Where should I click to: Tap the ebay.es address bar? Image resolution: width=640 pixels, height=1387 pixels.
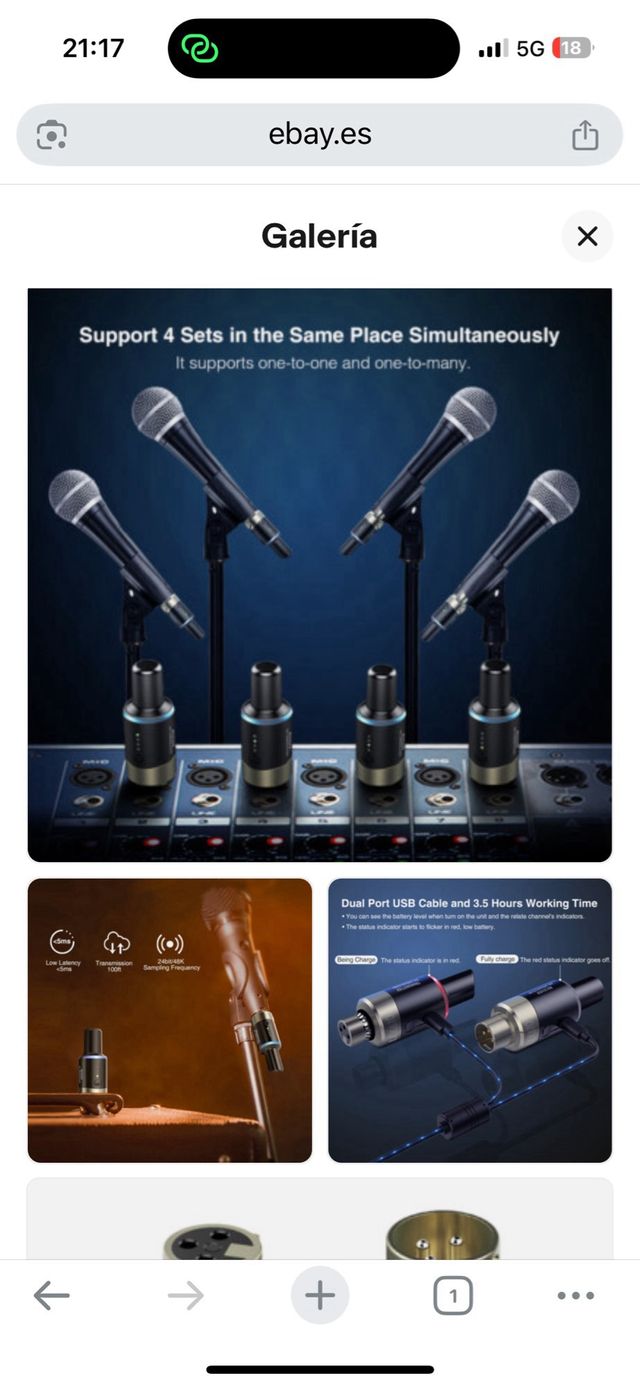[x=320, y=135]
